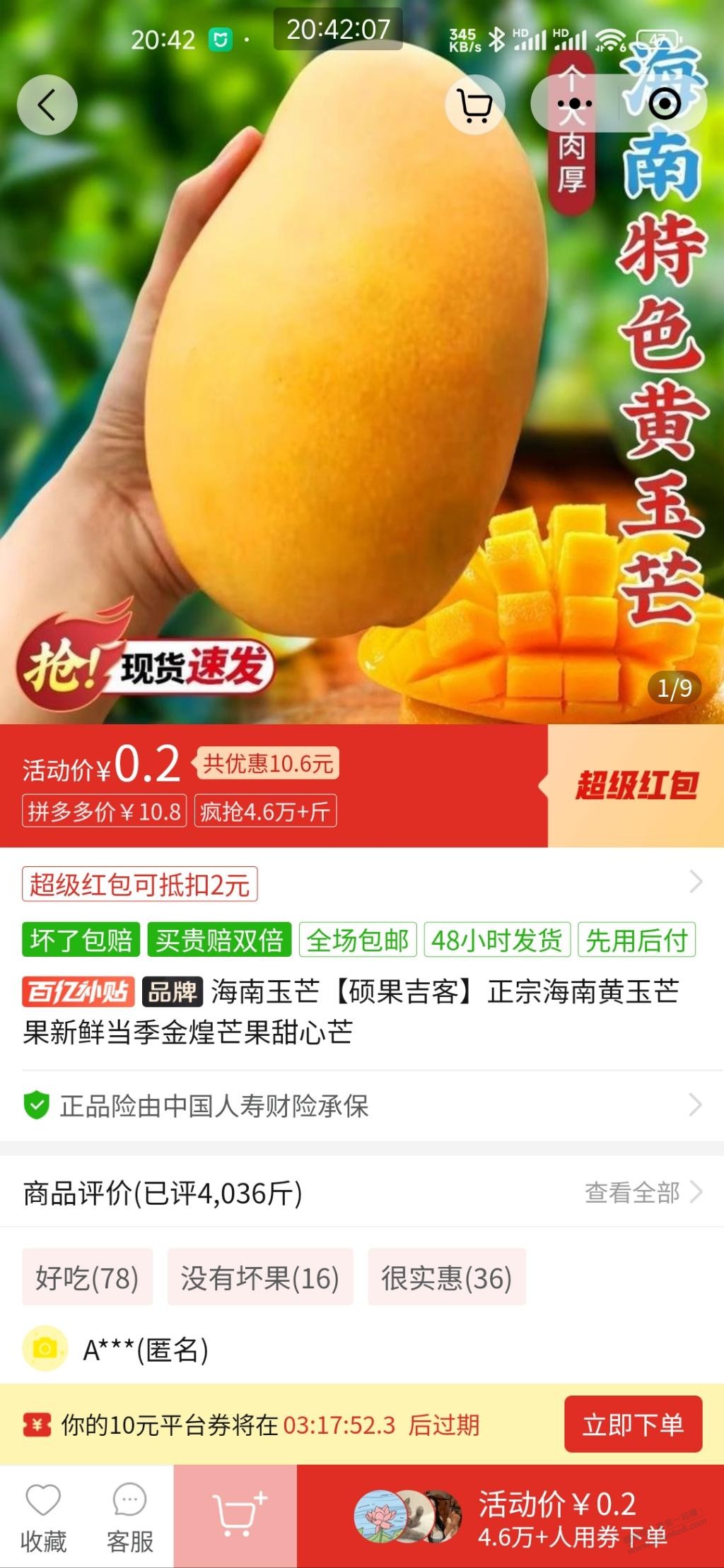
Task: Click the back arrow to leave product page
Action: click(47, 105)
